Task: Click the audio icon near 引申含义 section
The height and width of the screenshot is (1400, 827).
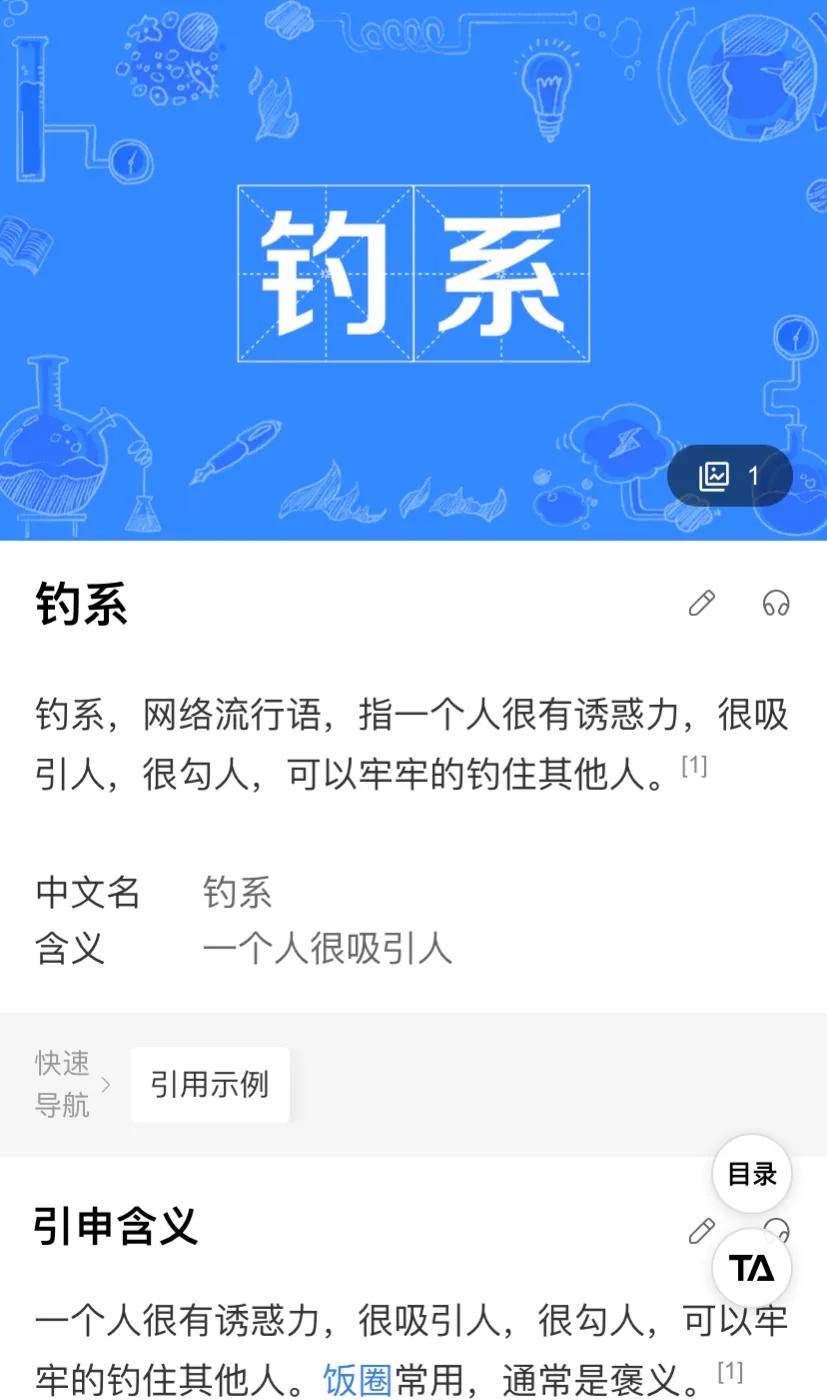Action: pos(776,1230)
